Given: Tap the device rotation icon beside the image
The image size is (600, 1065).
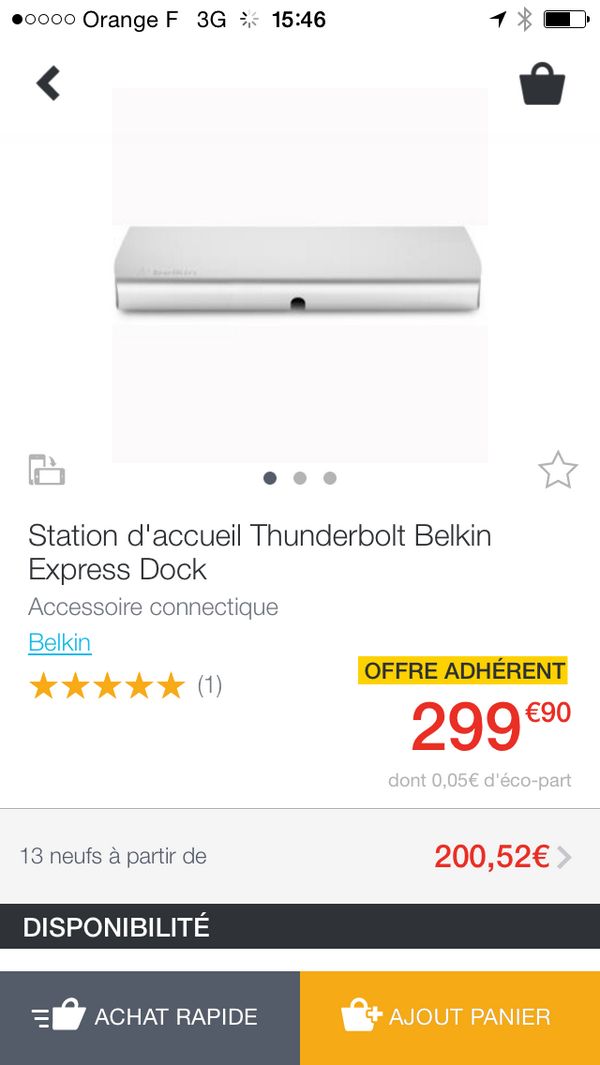Looking at the screenshot, I should pos(46,469).
